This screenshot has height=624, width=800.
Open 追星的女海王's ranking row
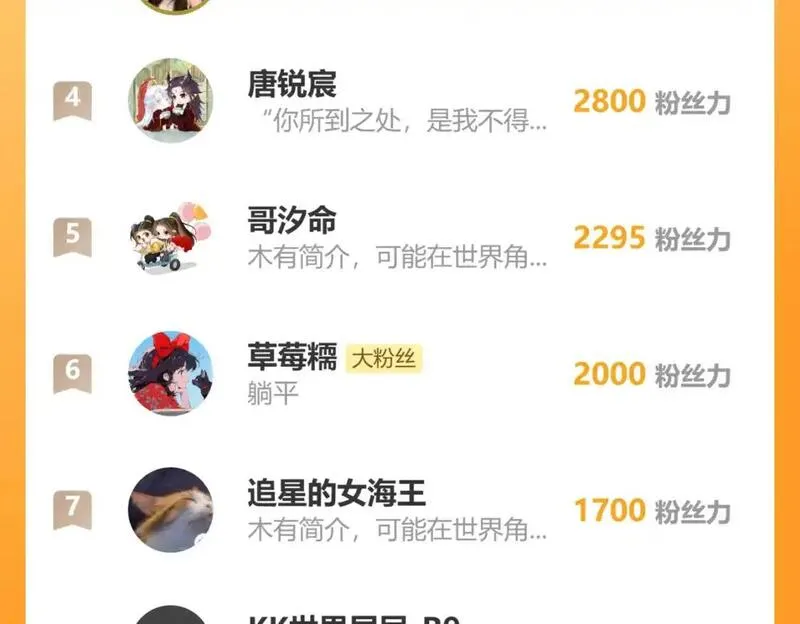398,509
